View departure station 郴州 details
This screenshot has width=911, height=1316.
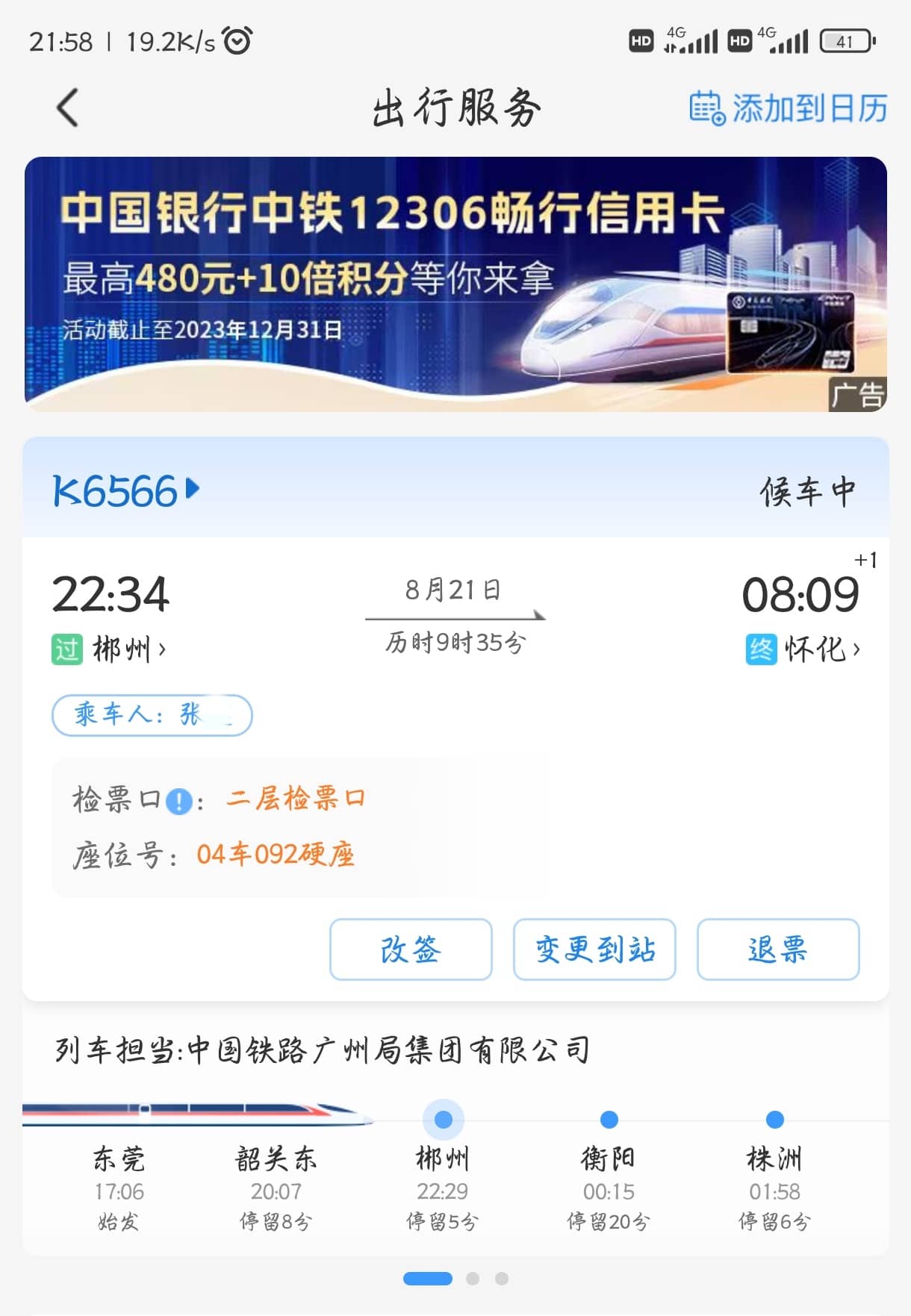[128, 649]
